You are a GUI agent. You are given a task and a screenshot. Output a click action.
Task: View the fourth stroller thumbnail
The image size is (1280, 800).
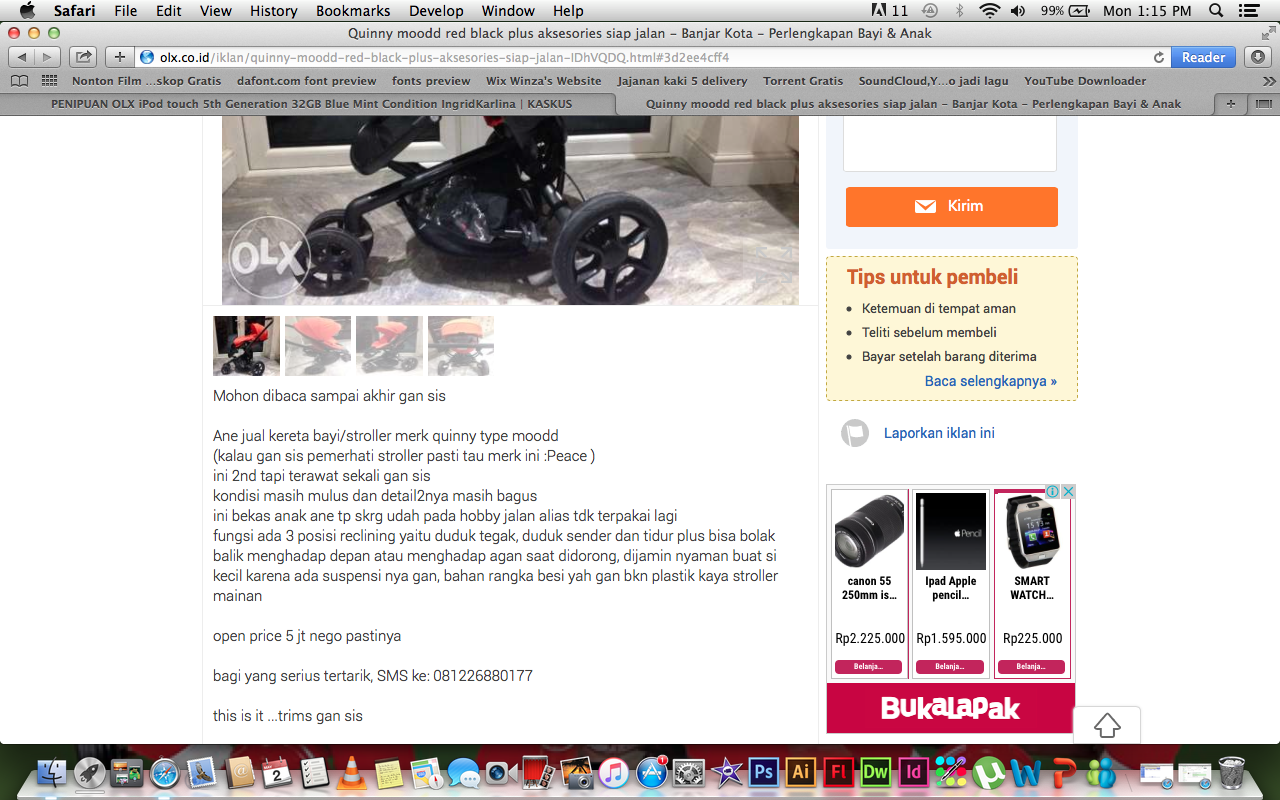461,346
